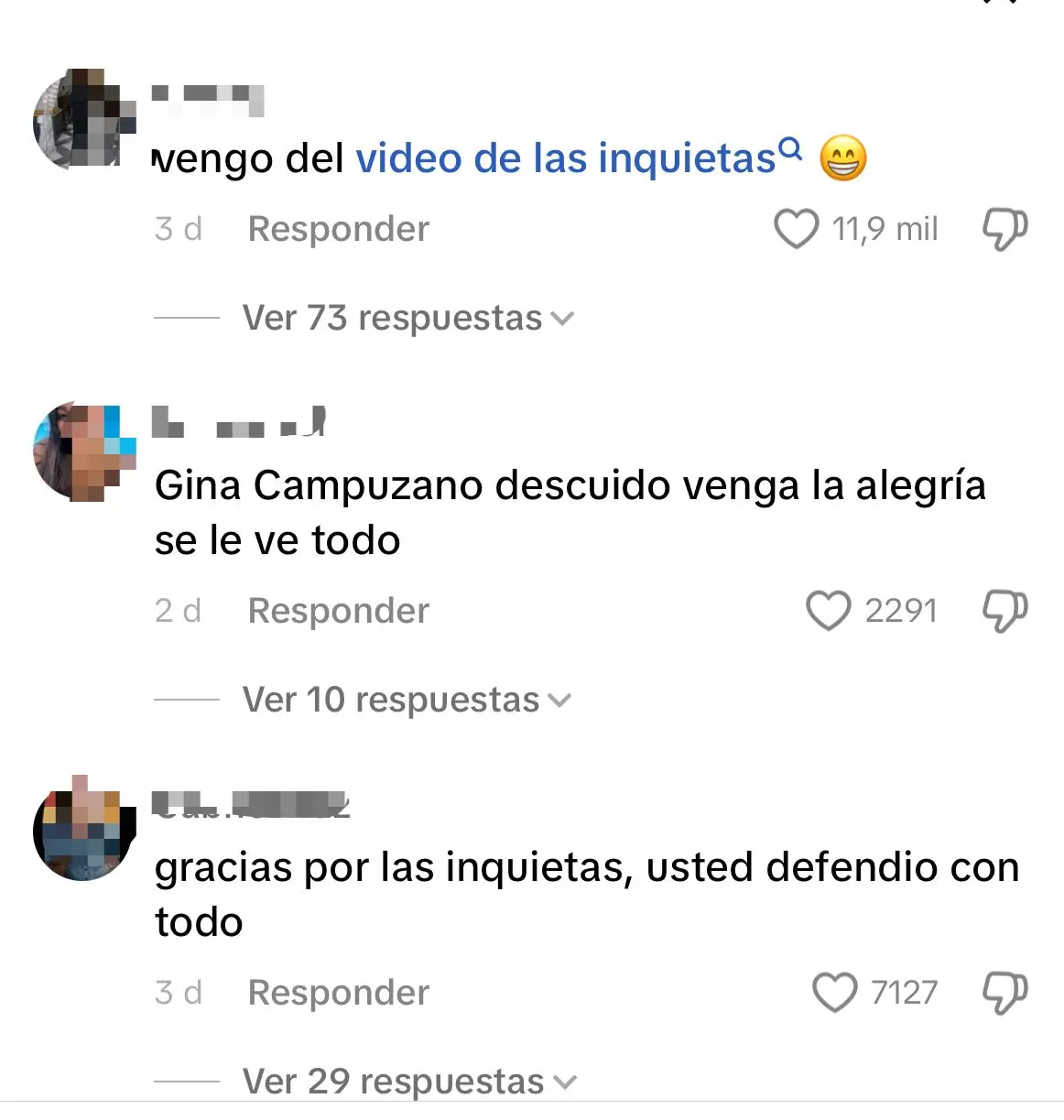Open the profile photo of the Gina Campuzano commenter
This screenshot has width=1064, height=1120.
tap(84, 451)
